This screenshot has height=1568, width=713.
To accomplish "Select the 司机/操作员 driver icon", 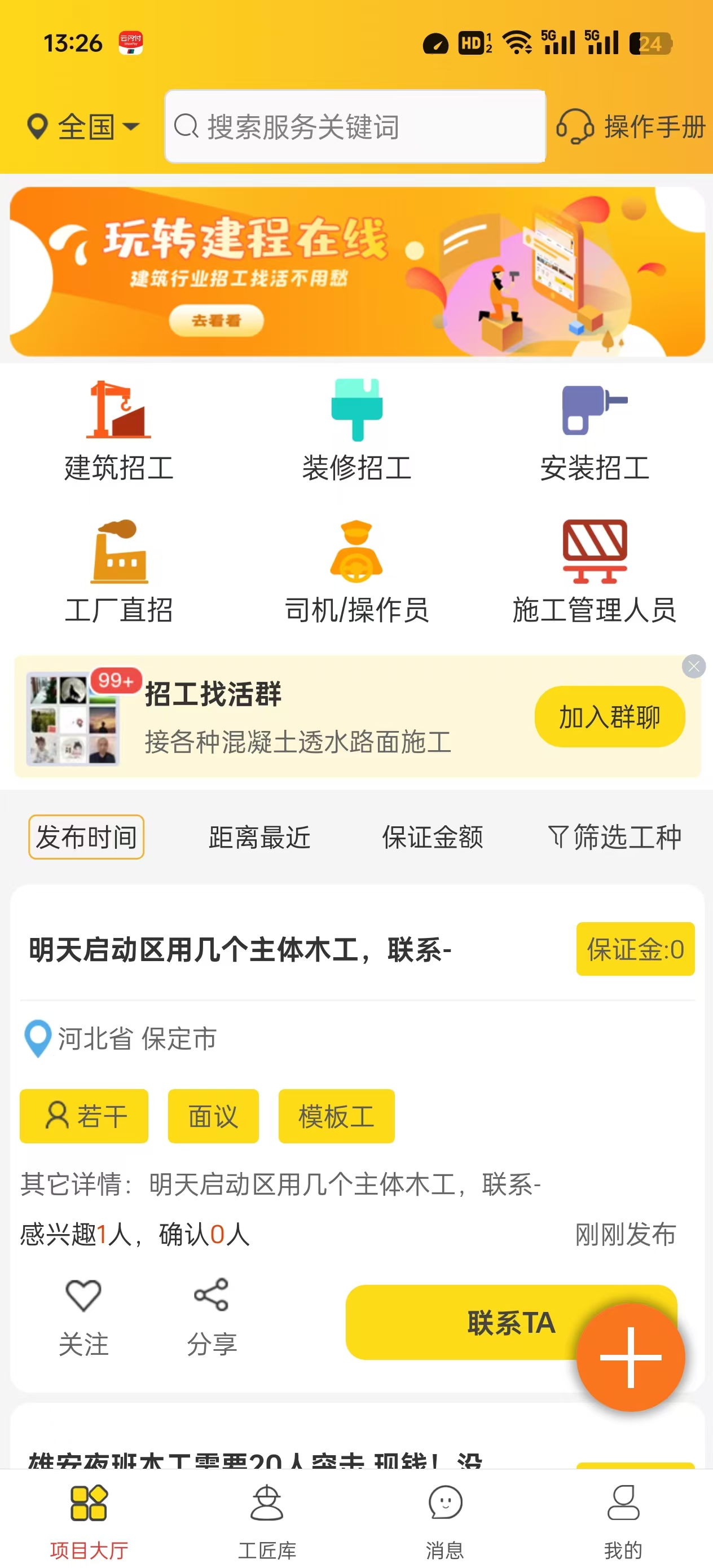I will (357, 554).
